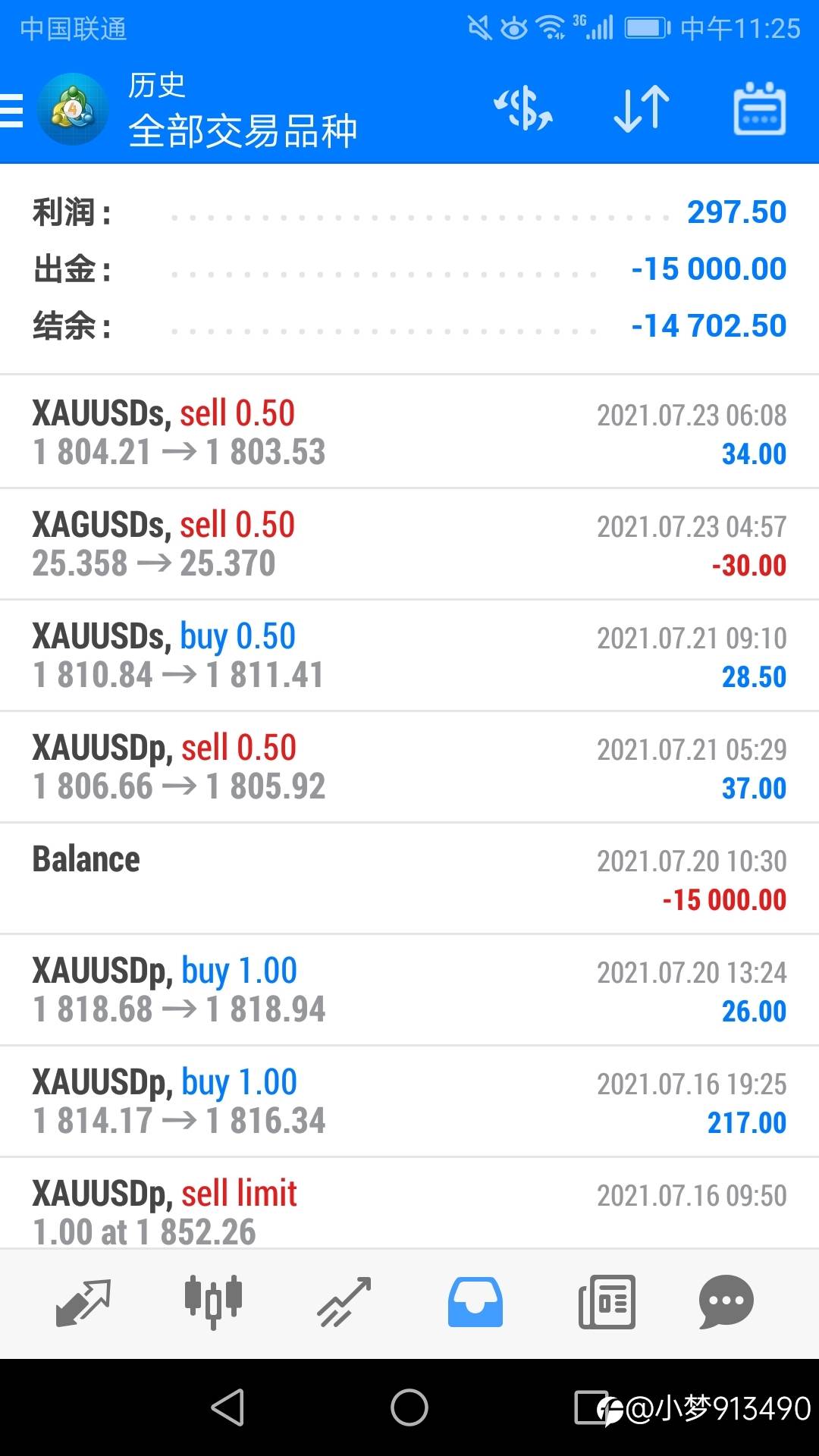Open the XAUUSDs buy 0.50 trade
Viewport: 819px width, 1456px height.
[409, 655]
